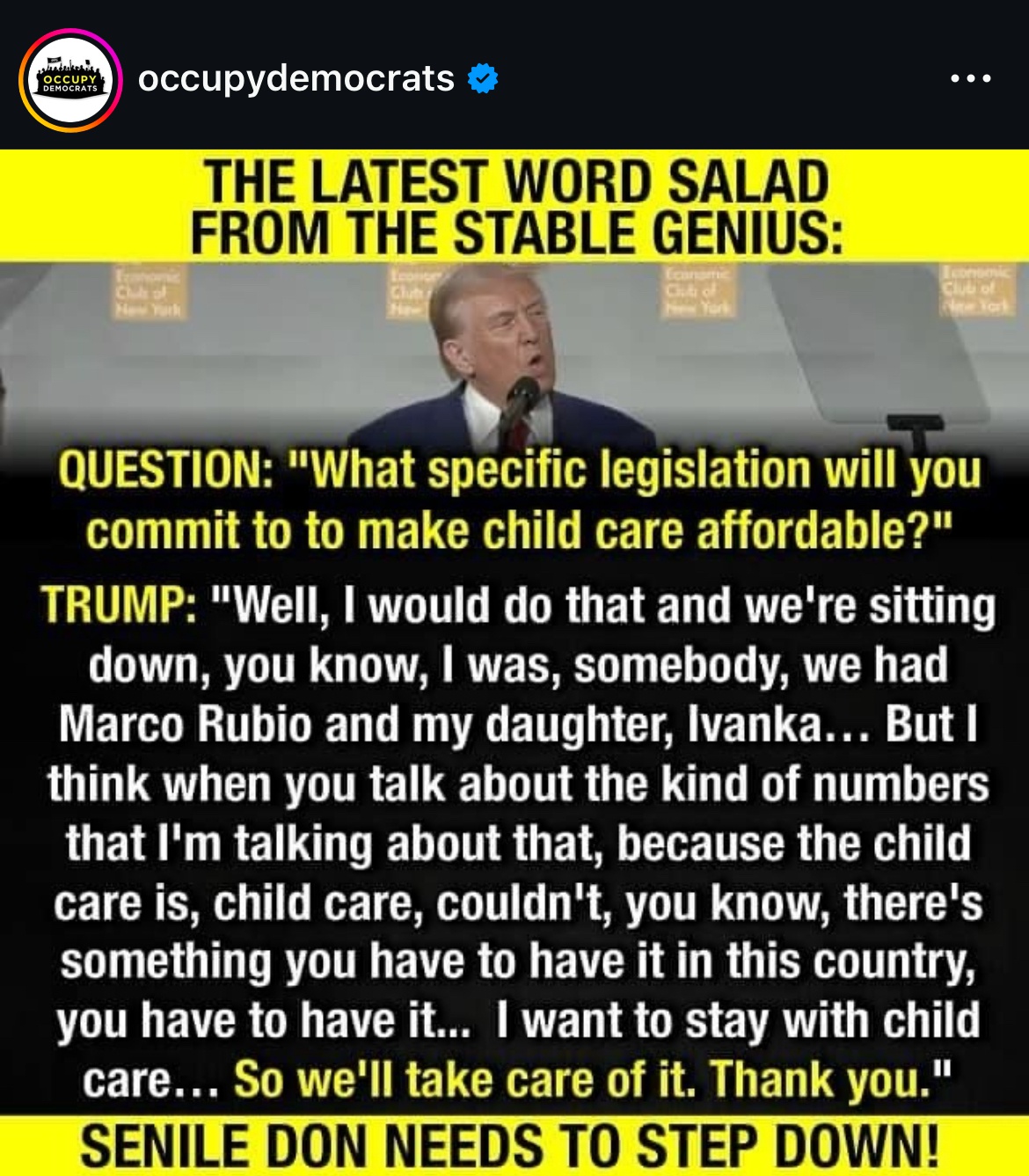Open the occupydemocrats profile picture

[70, 80]
